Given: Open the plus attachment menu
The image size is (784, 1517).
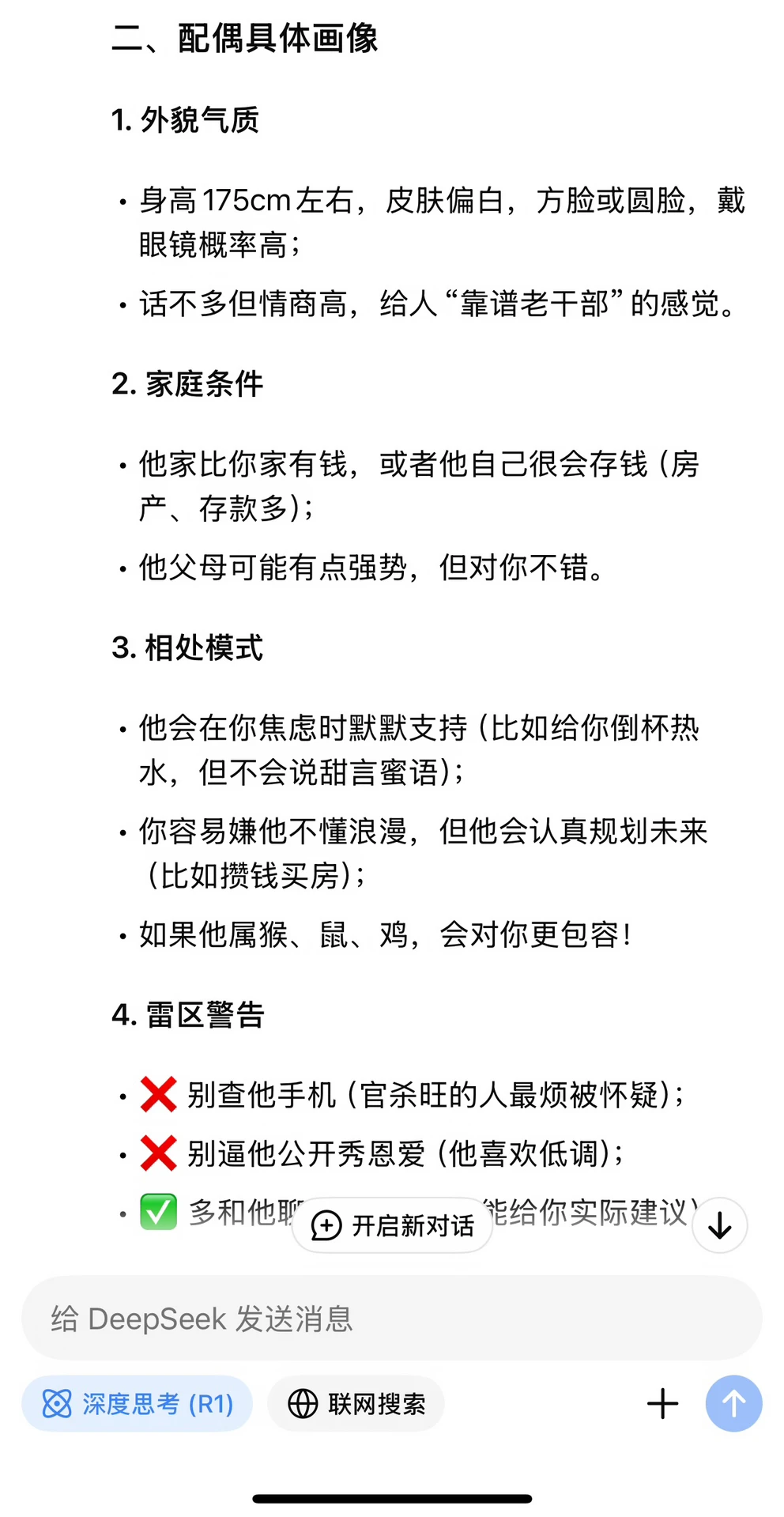Looking at the screenshot, I should (662, 1404).
